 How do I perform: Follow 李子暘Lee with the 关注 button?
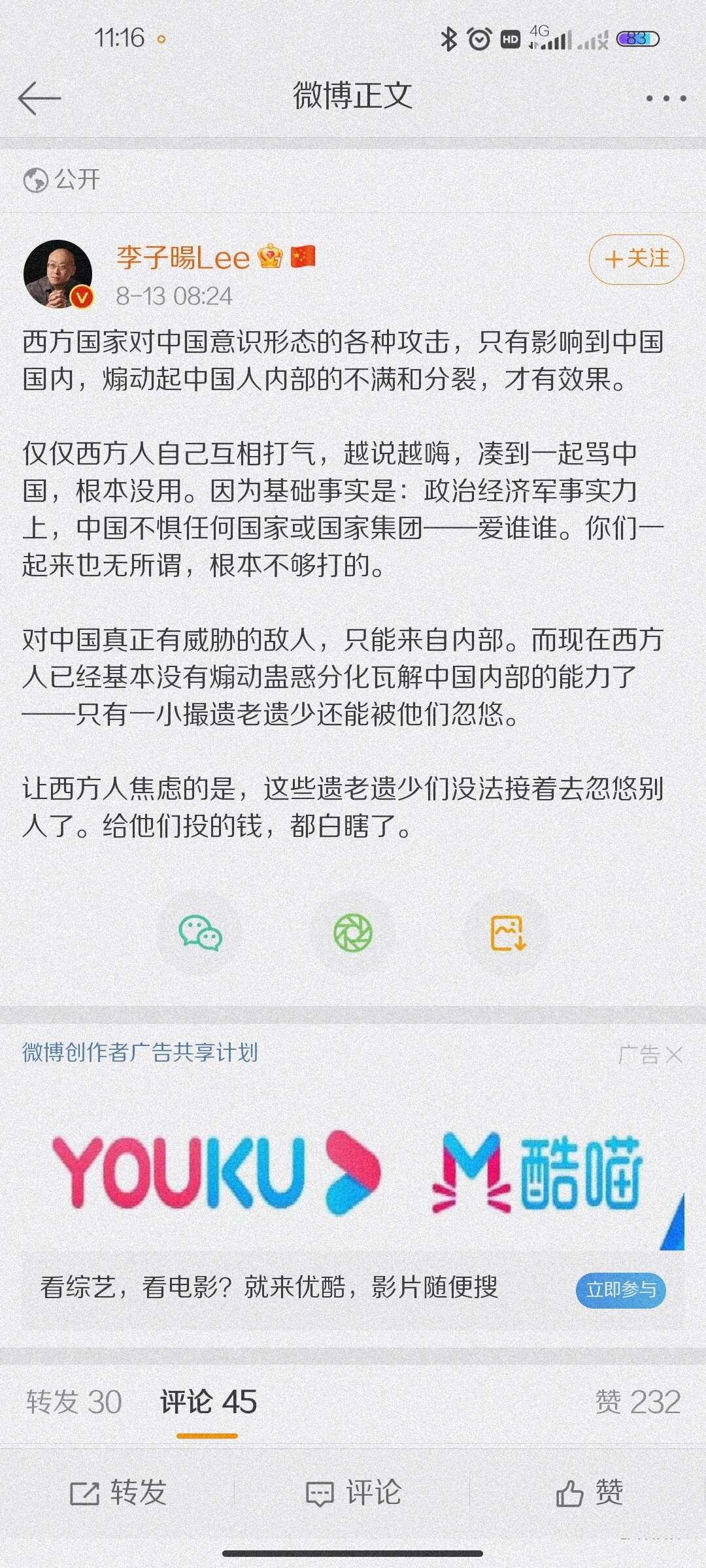[x=636, y=259]
